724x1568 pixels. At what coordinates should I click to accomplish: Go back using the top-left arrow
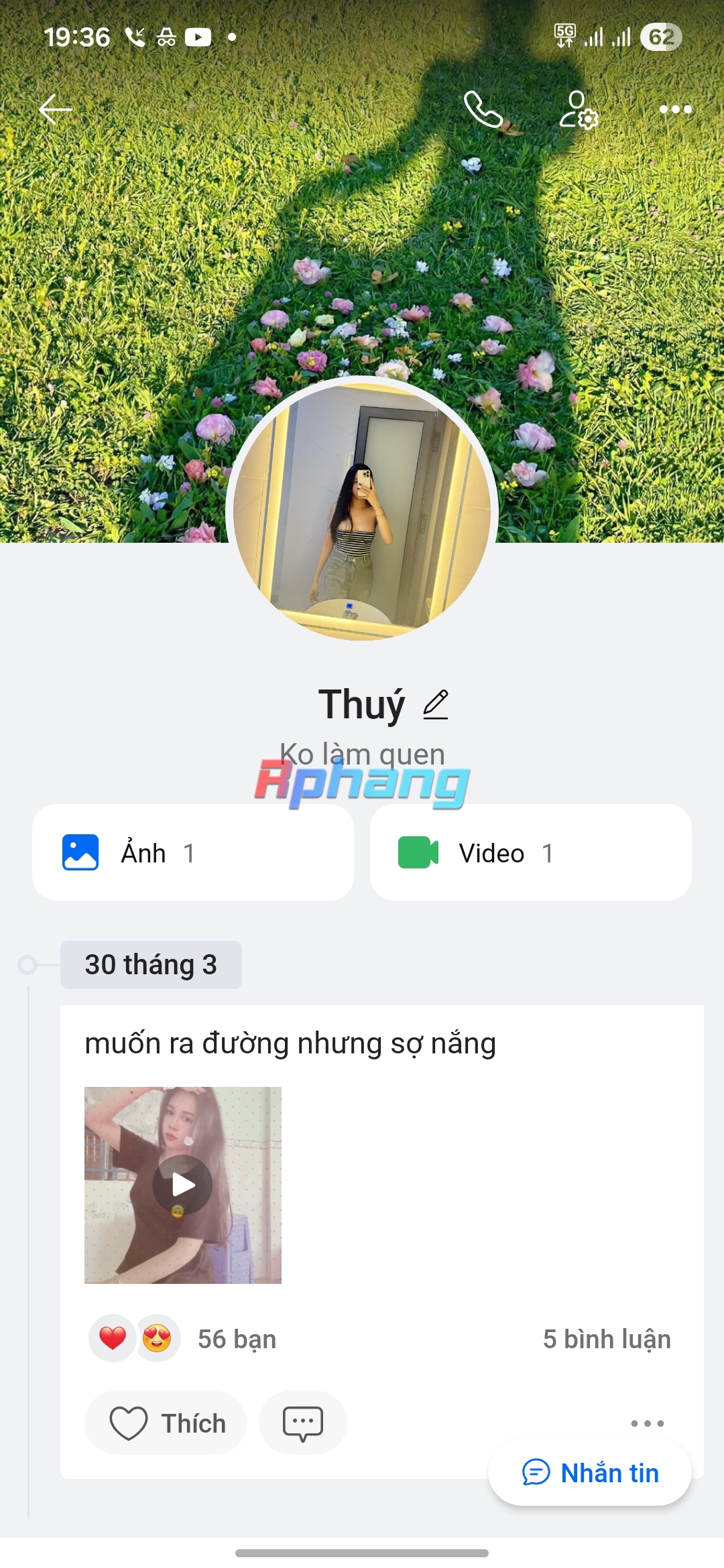(x=56, y=109)
